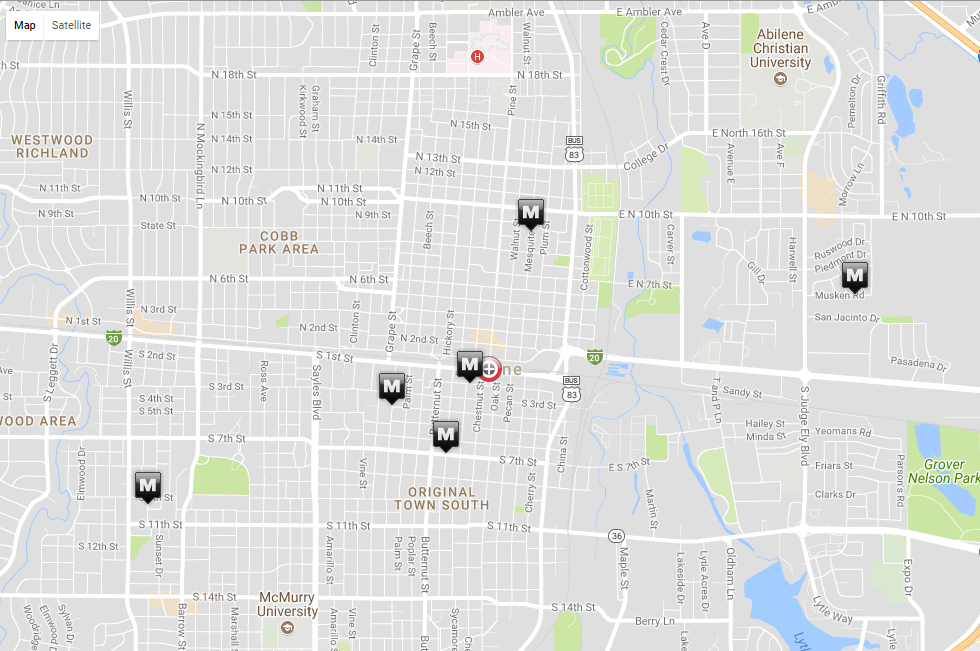Tap the red circle marker at Abilene center

point(490,369)
